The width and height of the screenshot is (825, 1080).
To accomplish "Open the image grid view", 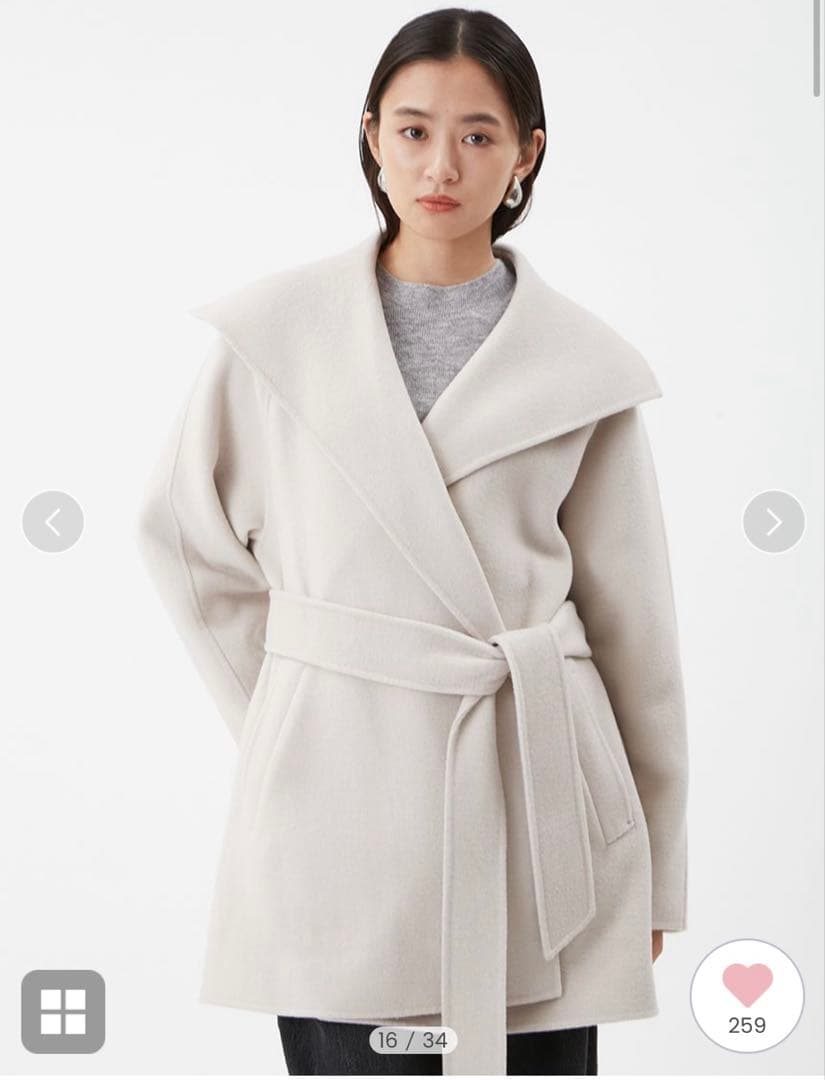I will pos(63,1011).
